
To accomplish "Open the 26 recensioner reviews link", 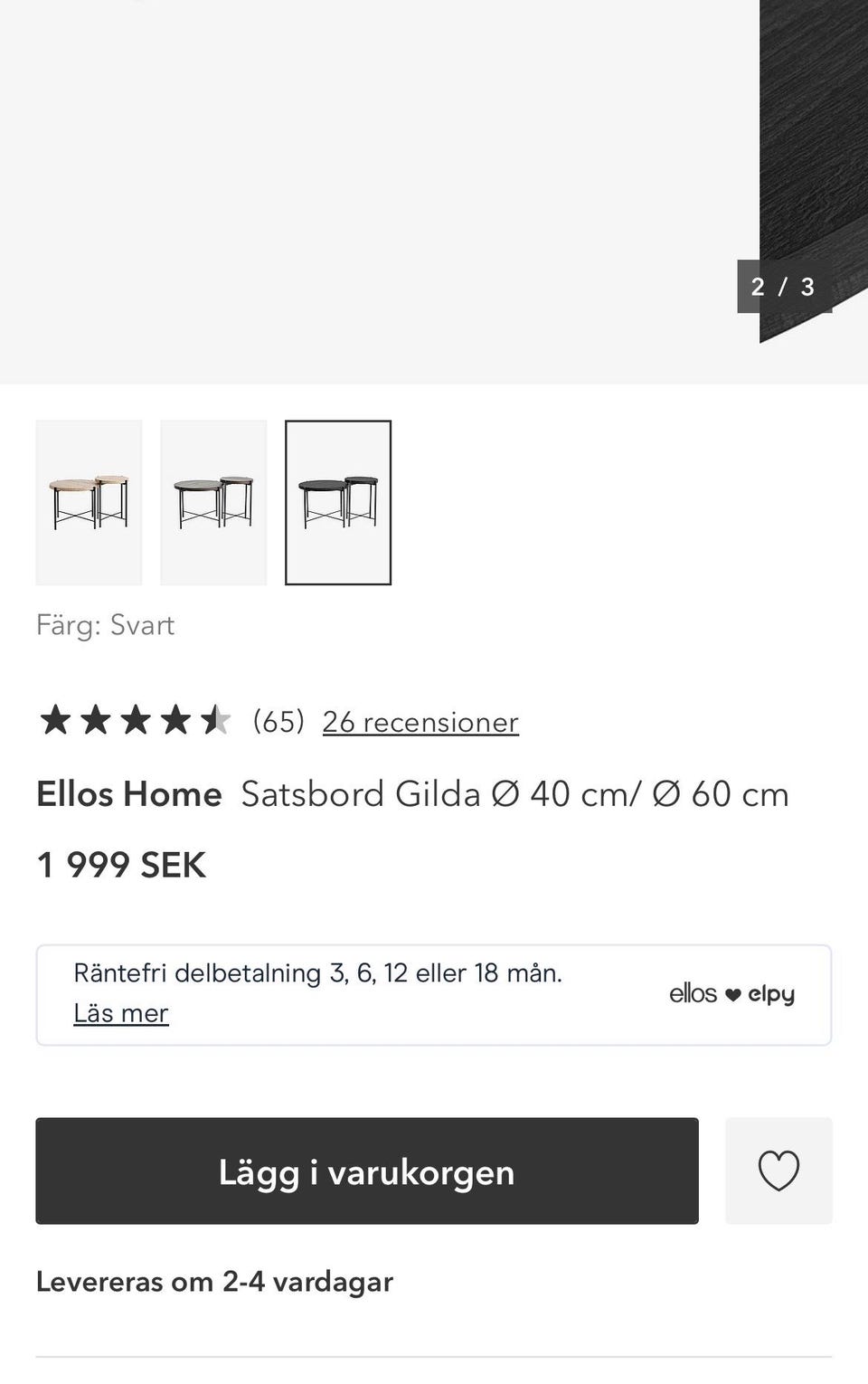I will coord(420,722).
